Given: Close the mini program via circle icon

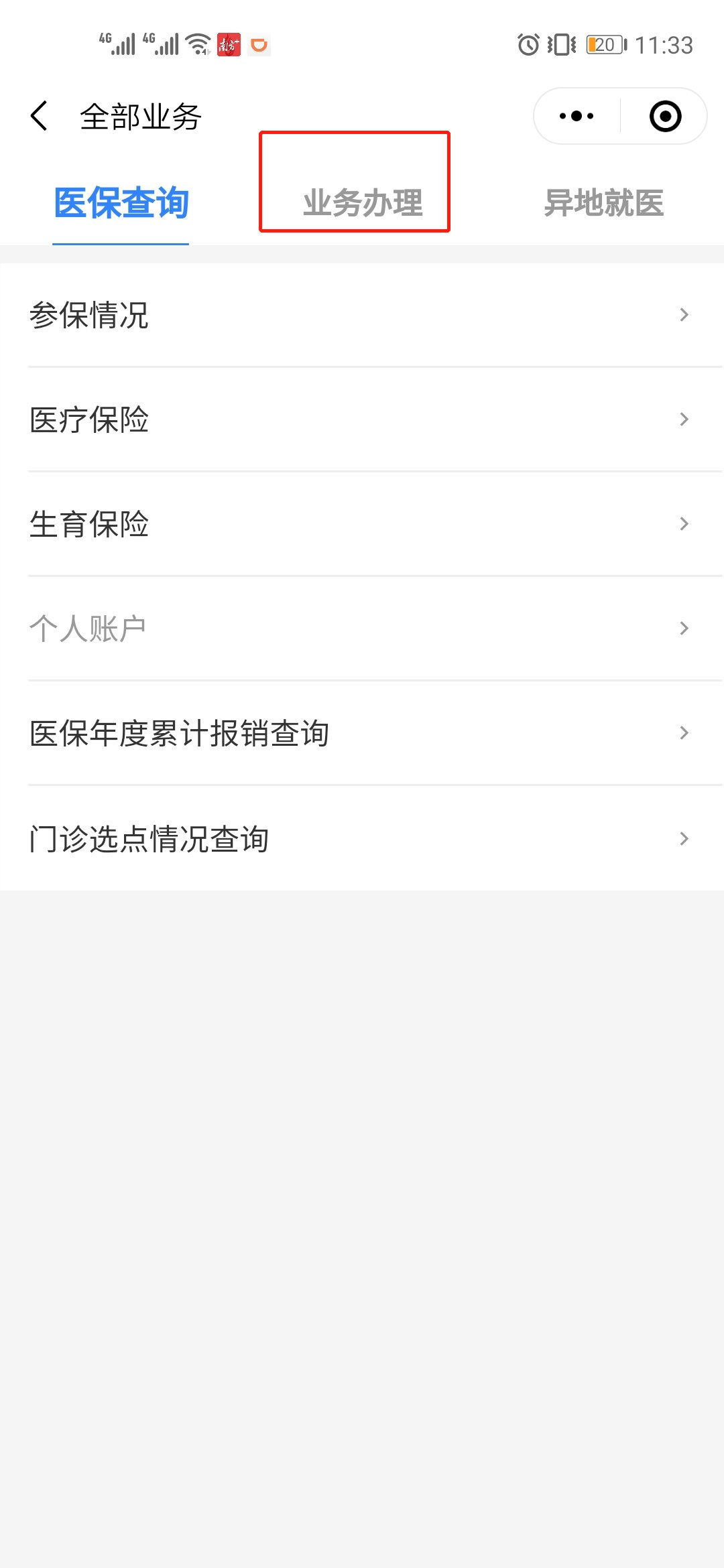Looking at the screenshot, I should (x=665, y=116).
